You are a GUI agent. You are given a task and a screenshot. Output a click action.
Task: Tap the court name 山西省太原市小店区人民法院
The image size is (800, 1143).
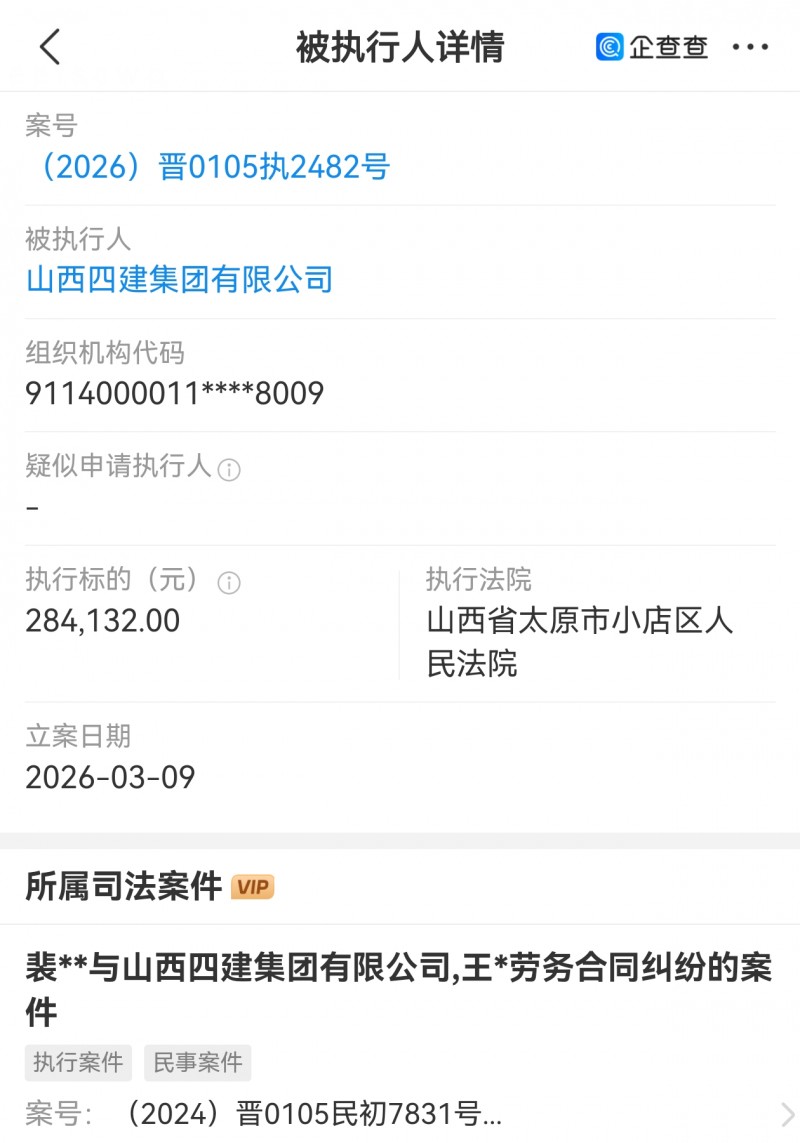point(572,641)
